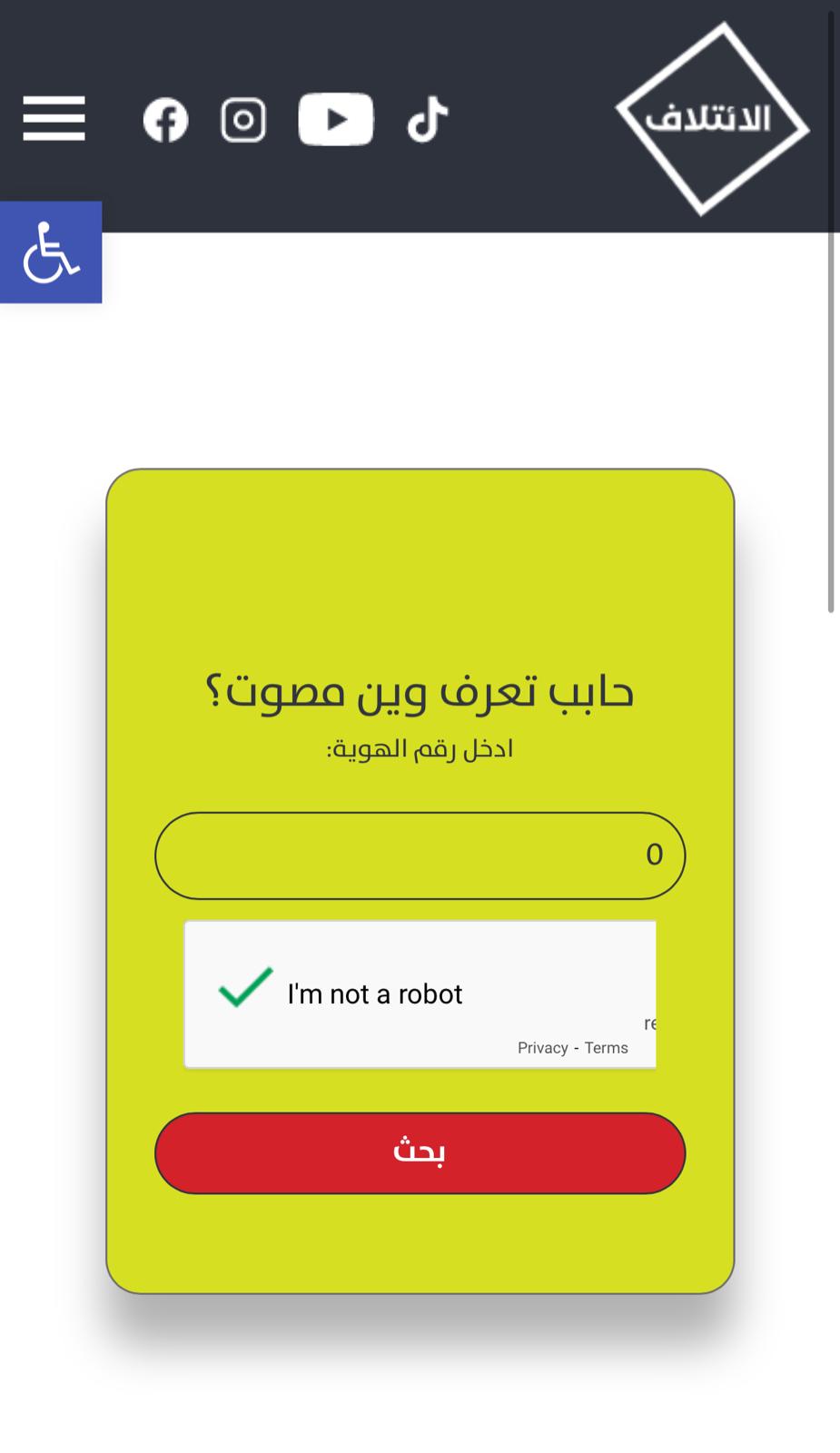
Task: Open the accessibility options button
Action: pos(51,252)
